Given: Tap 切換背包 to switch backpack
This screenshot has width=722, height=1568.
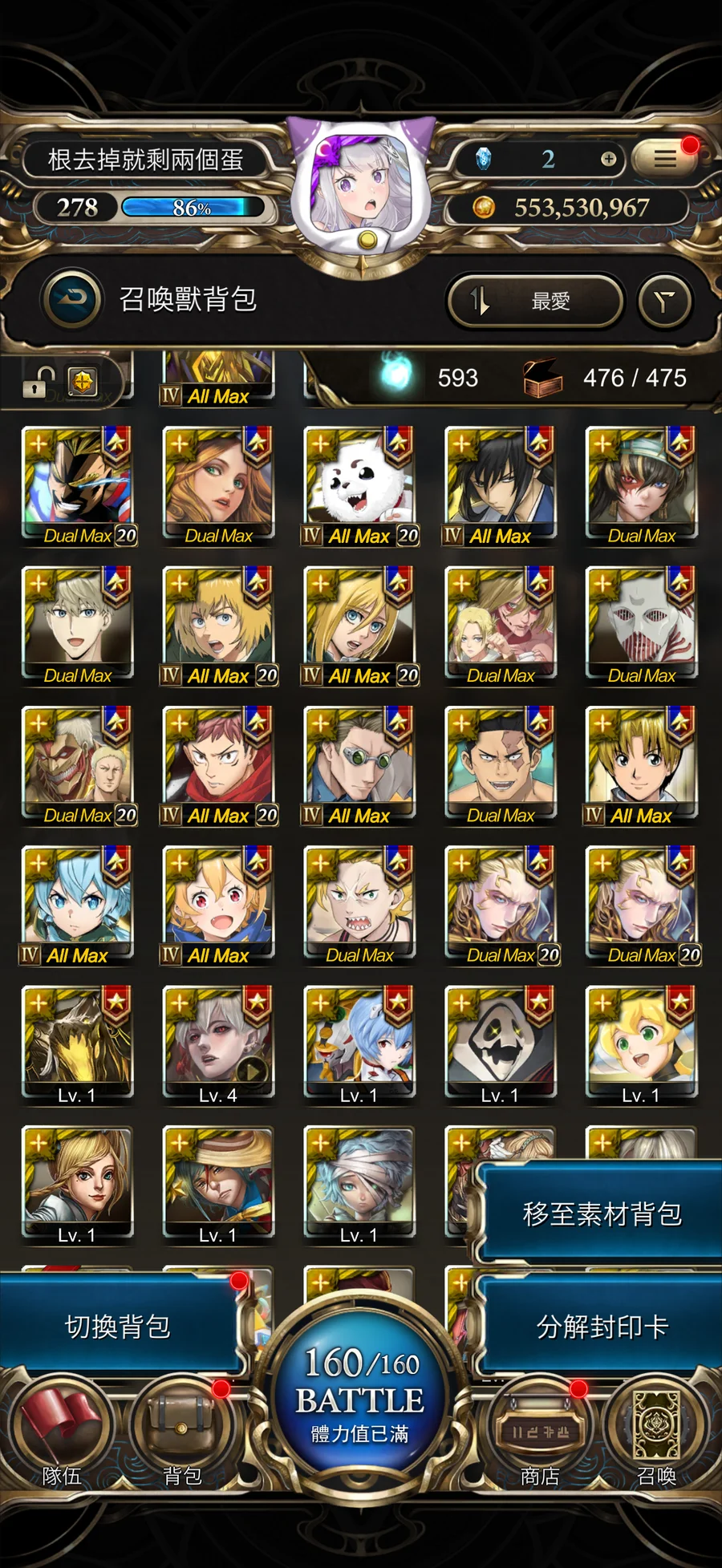Looking at the screenshot, I should (119, 1327).
